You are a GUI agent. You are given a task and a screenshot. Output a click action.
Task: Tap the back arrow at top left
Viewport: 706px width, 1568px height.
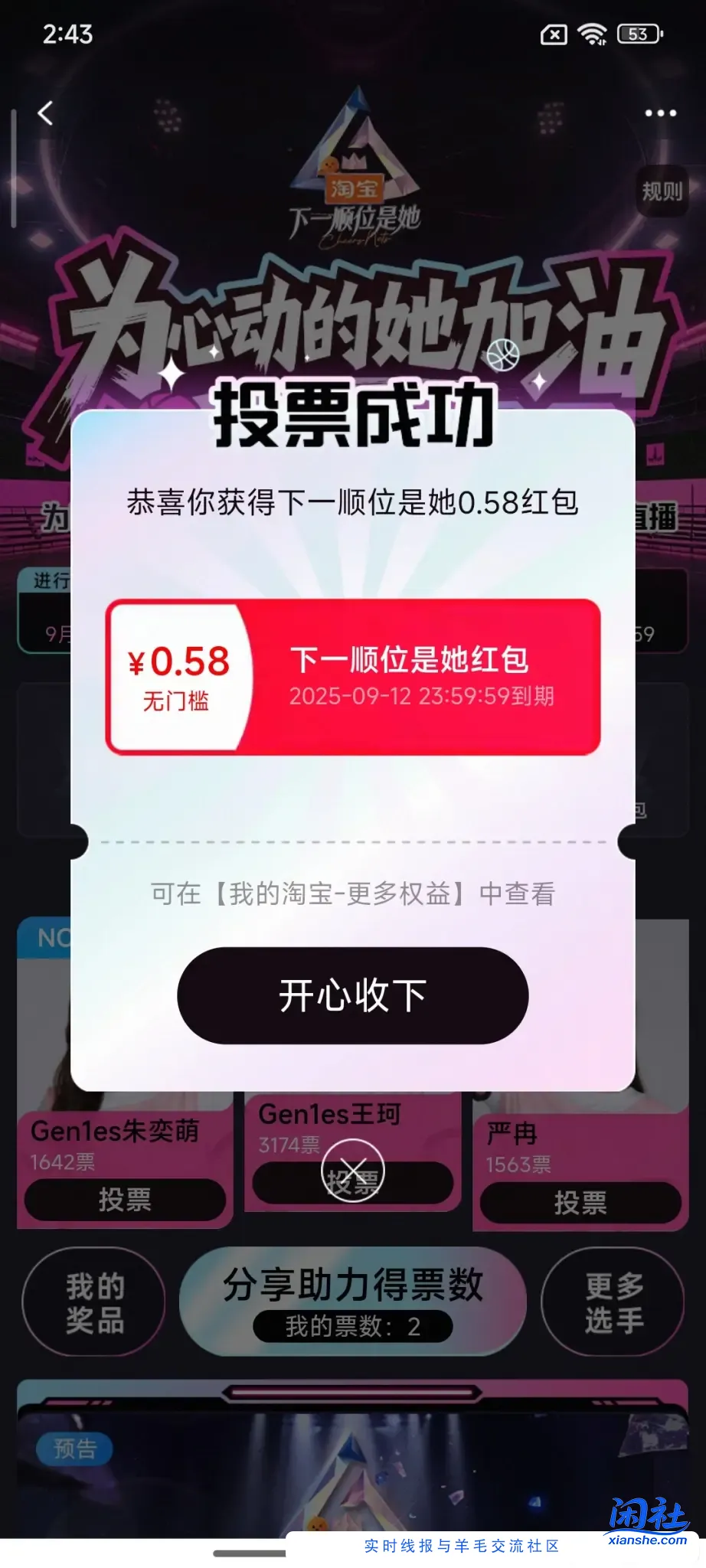pyautogui.click(x=46, y=112)
